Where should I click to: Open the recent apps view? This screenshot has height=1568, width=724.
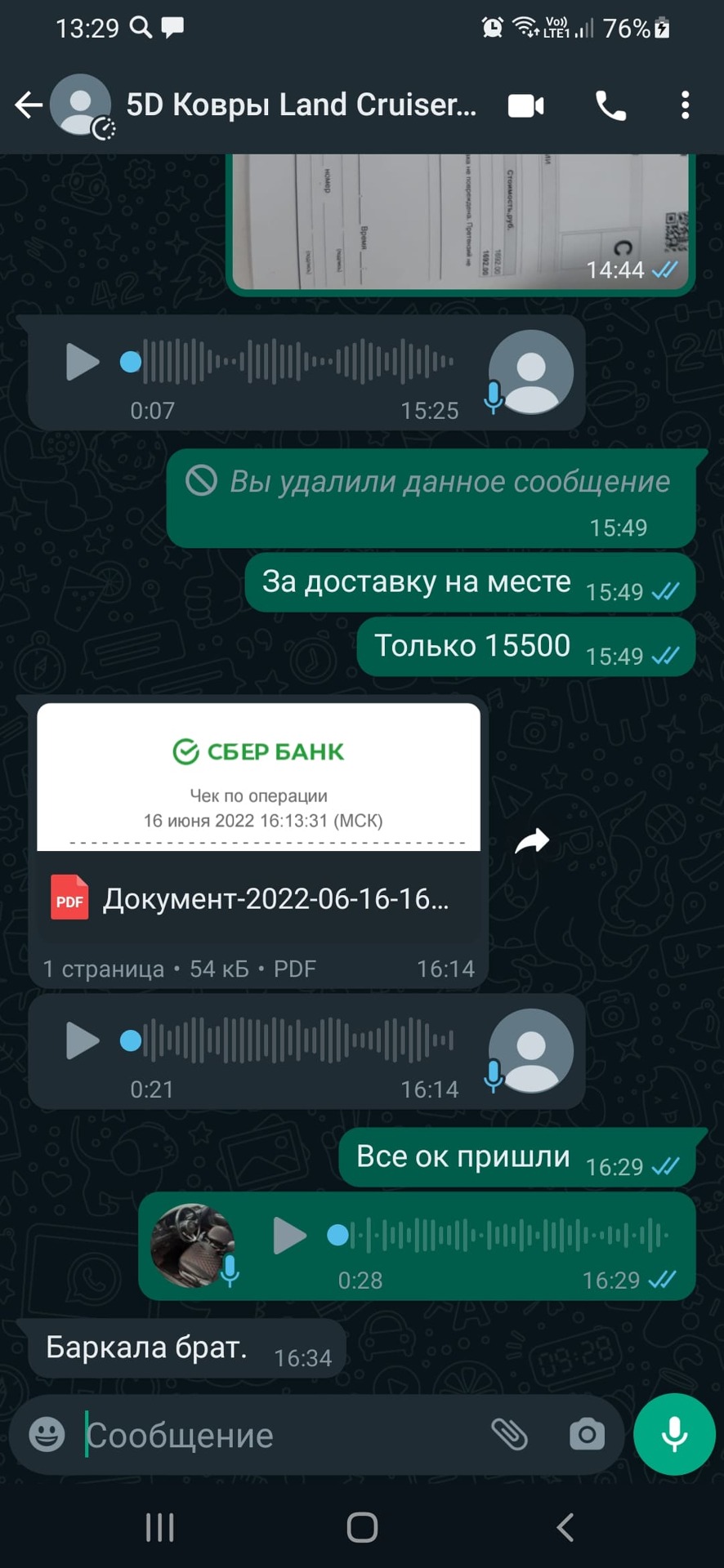point(160,1527)
